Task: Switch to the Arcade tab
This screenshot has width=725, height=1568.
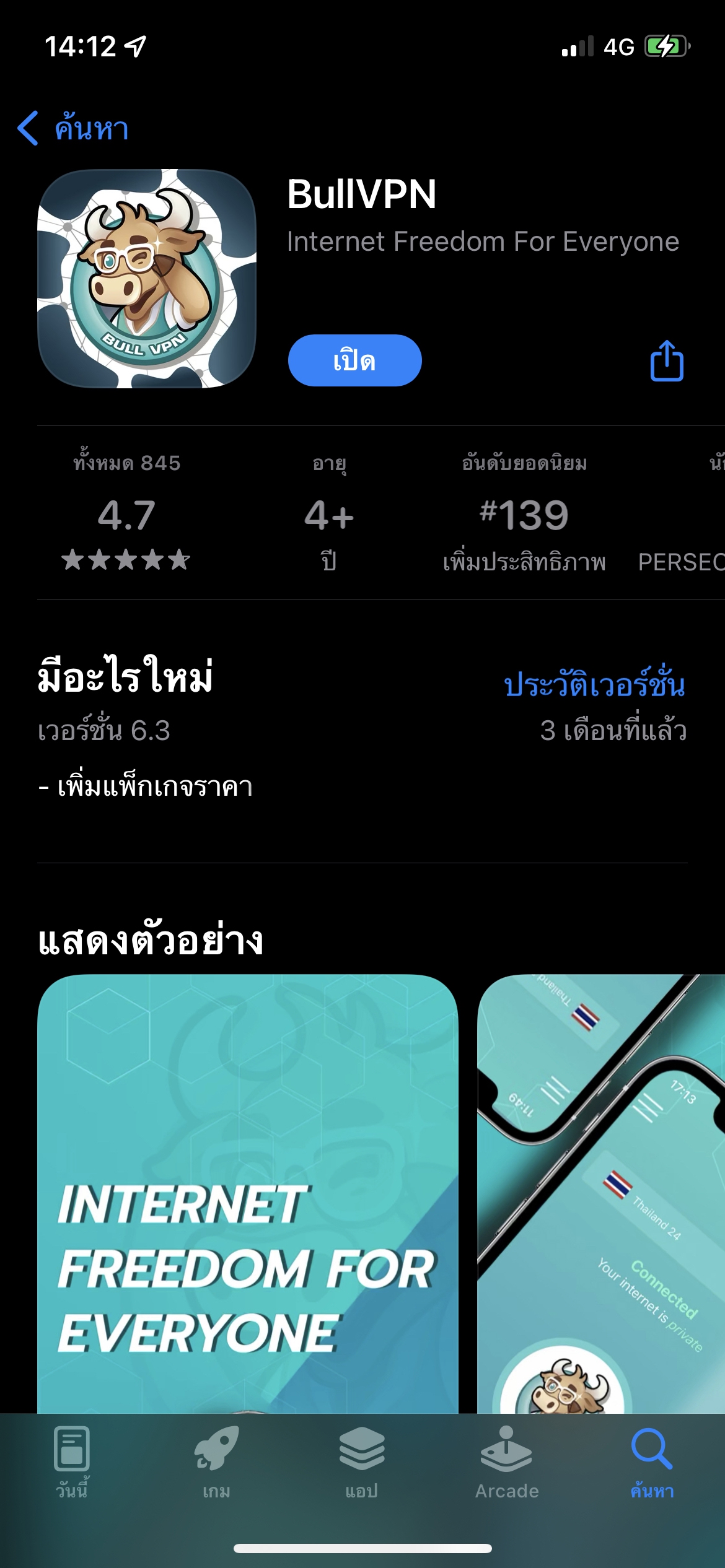Action: click(x=507, y=1461)
